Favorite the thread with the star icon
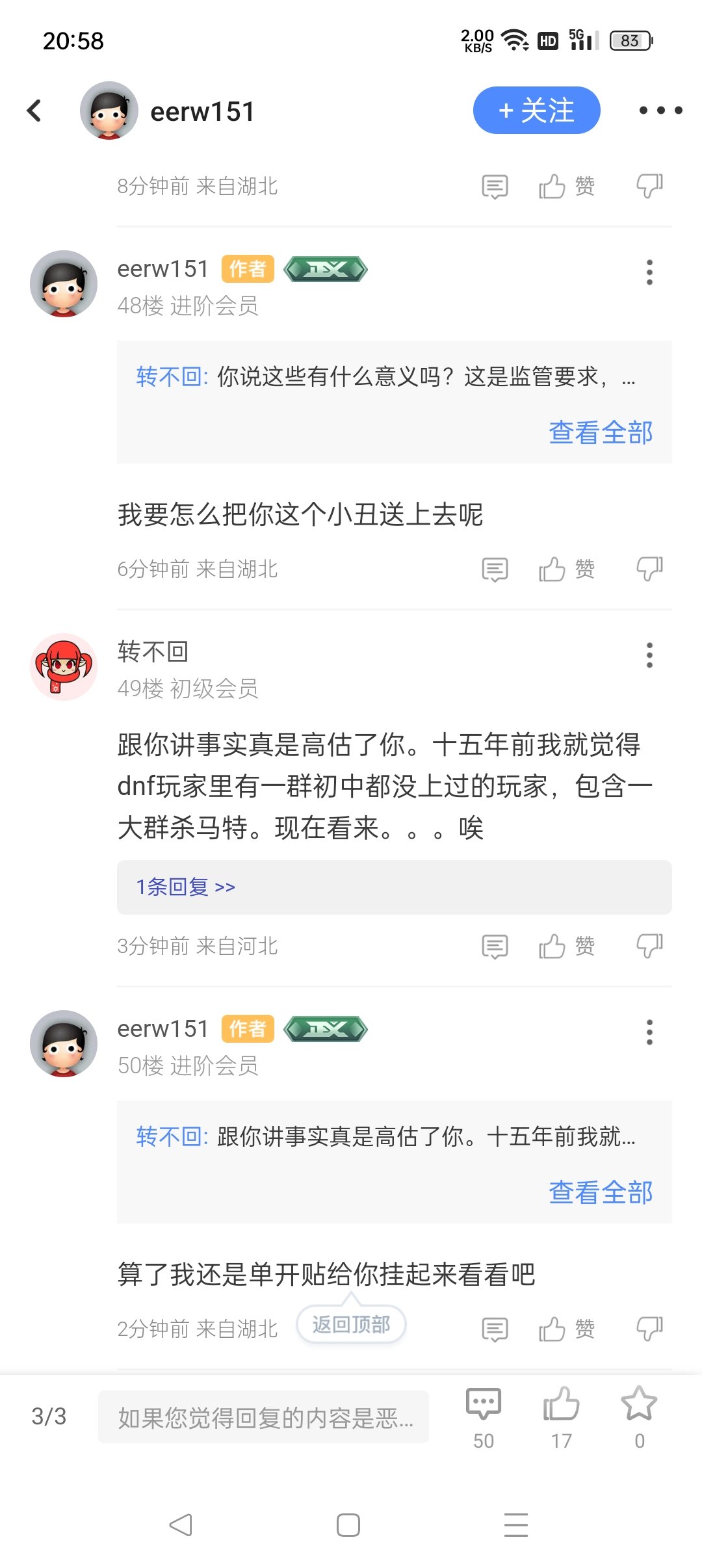The width and height of the screenshot is (702, 1568). [640, 1417]
